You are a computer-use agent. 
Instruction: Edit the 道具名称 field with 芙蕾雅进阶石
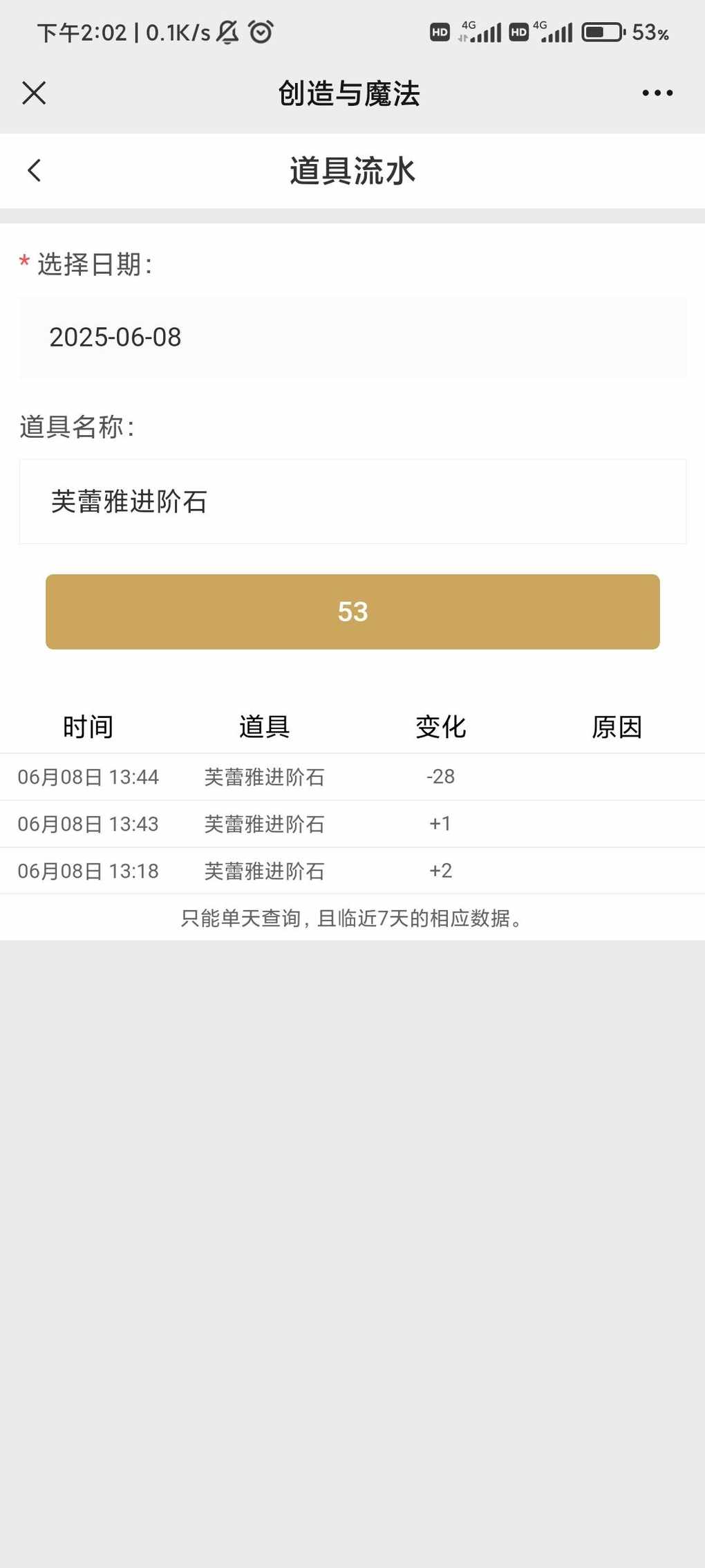(x=352, y=501)
